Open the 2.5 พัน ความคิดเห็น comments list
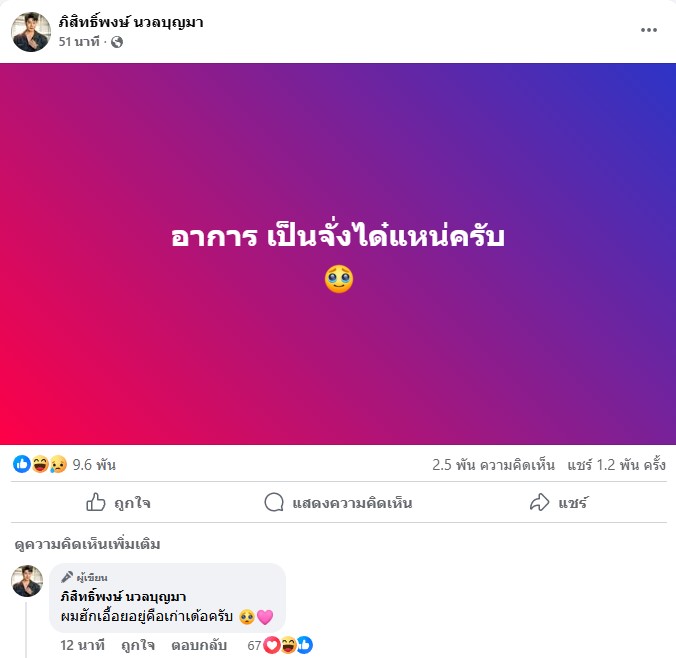 click(491, 465)
